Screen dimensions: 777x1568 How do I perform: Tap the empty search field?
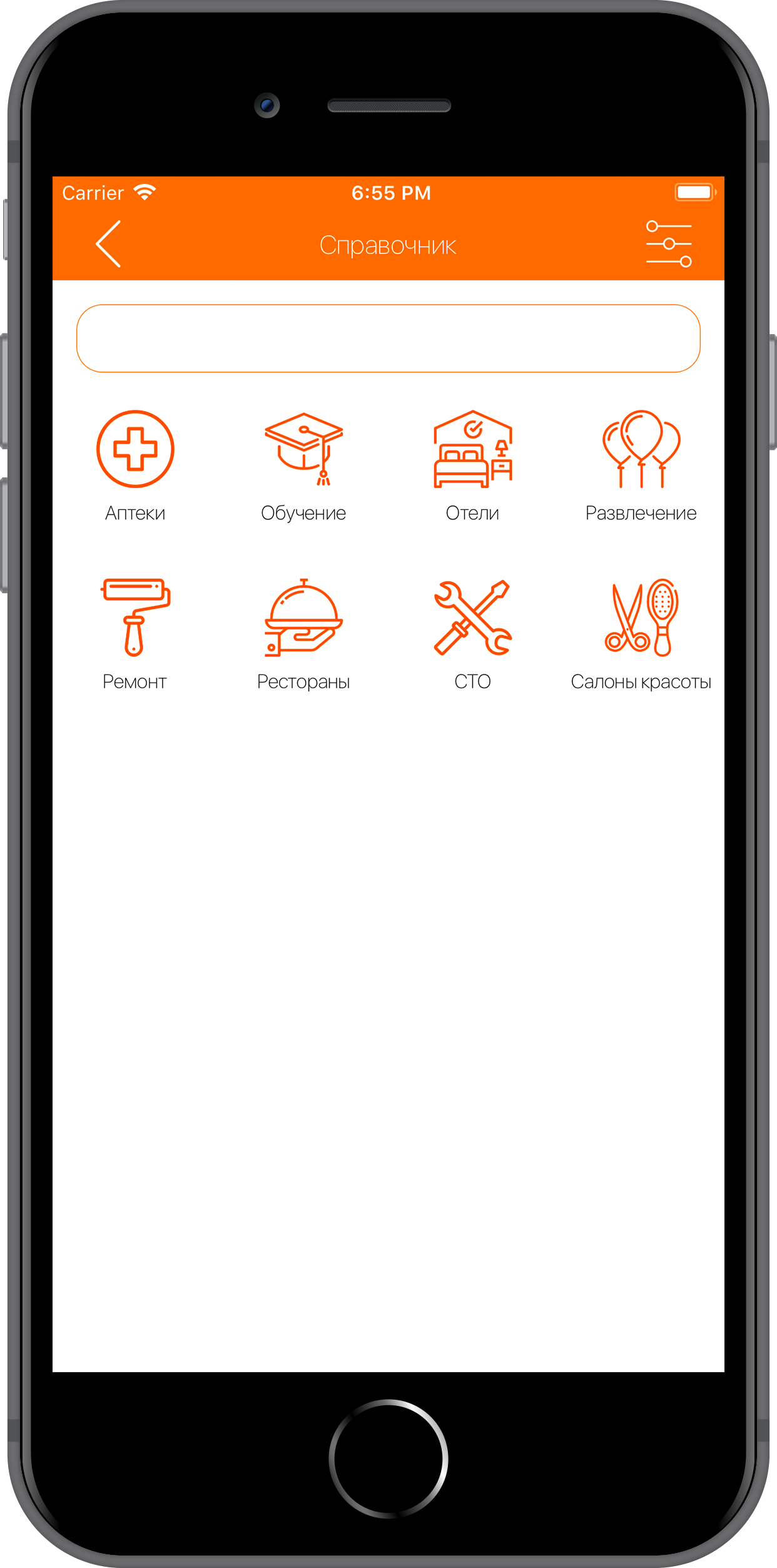pyautogui.click(x=388, y=339)
